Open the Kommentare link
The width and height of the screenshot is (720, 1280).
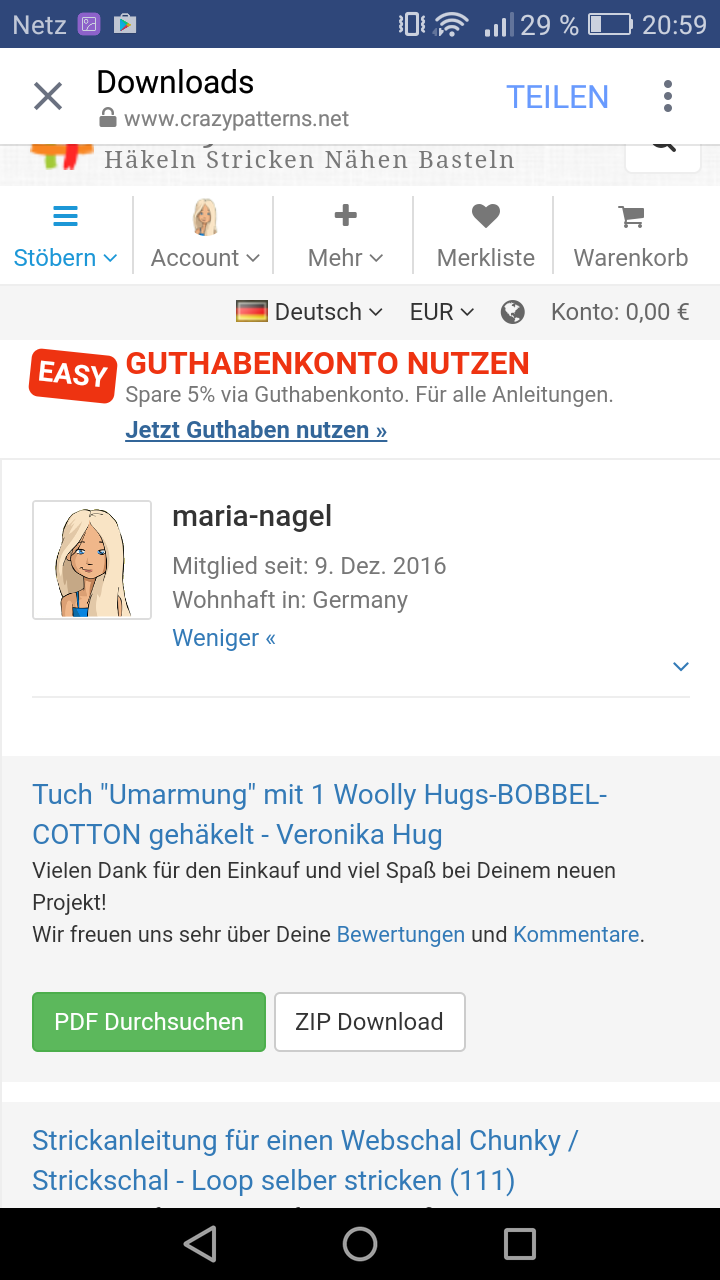pyautogui.click(x=576, y=935)
